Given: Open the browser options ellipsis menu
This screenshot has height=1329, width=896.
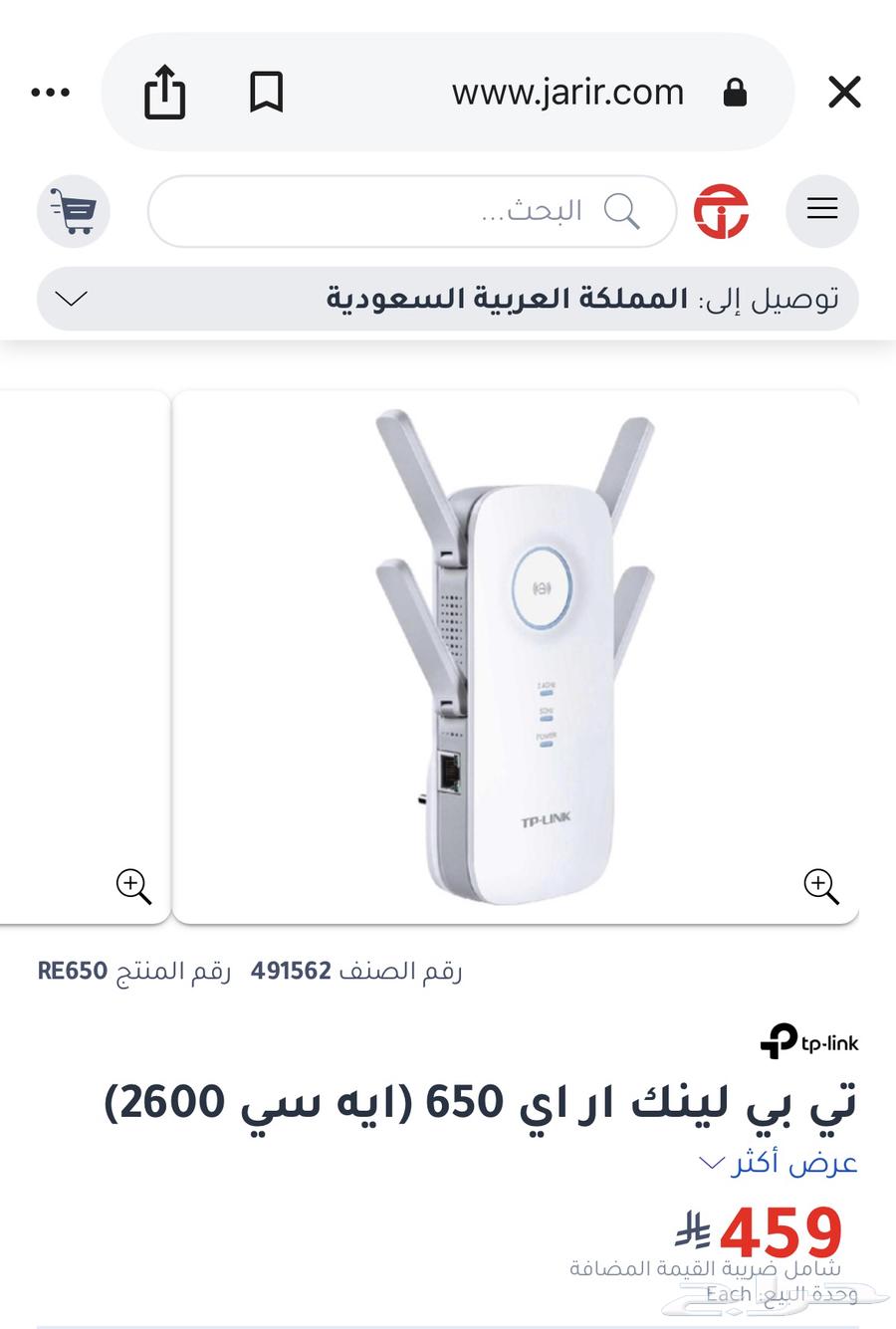Looking at the screenshot, I should click(51, 92).
